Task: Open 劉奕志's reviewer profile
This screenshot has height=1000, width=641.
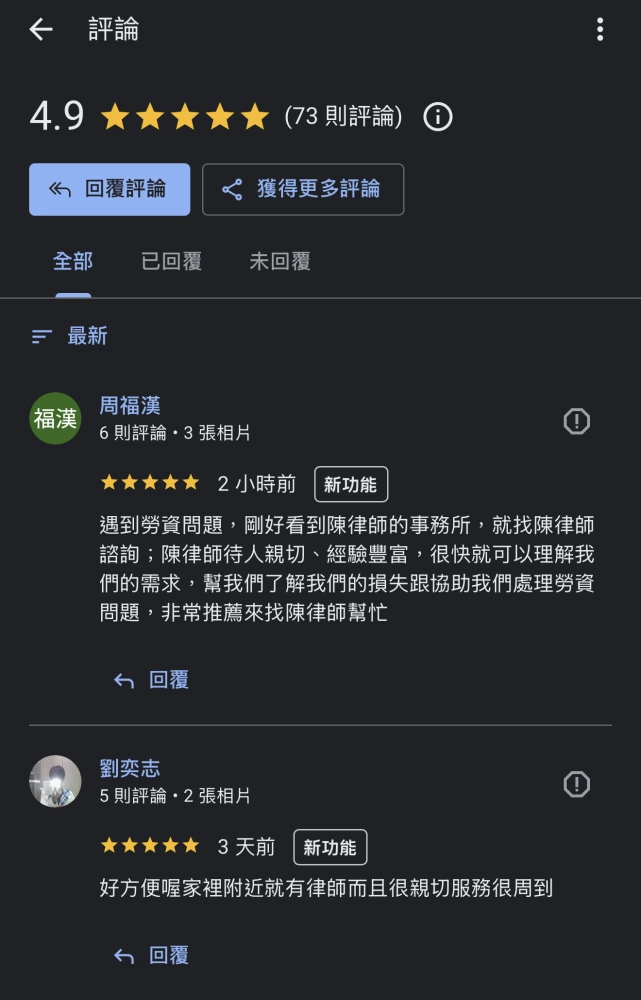Action: 130,769
